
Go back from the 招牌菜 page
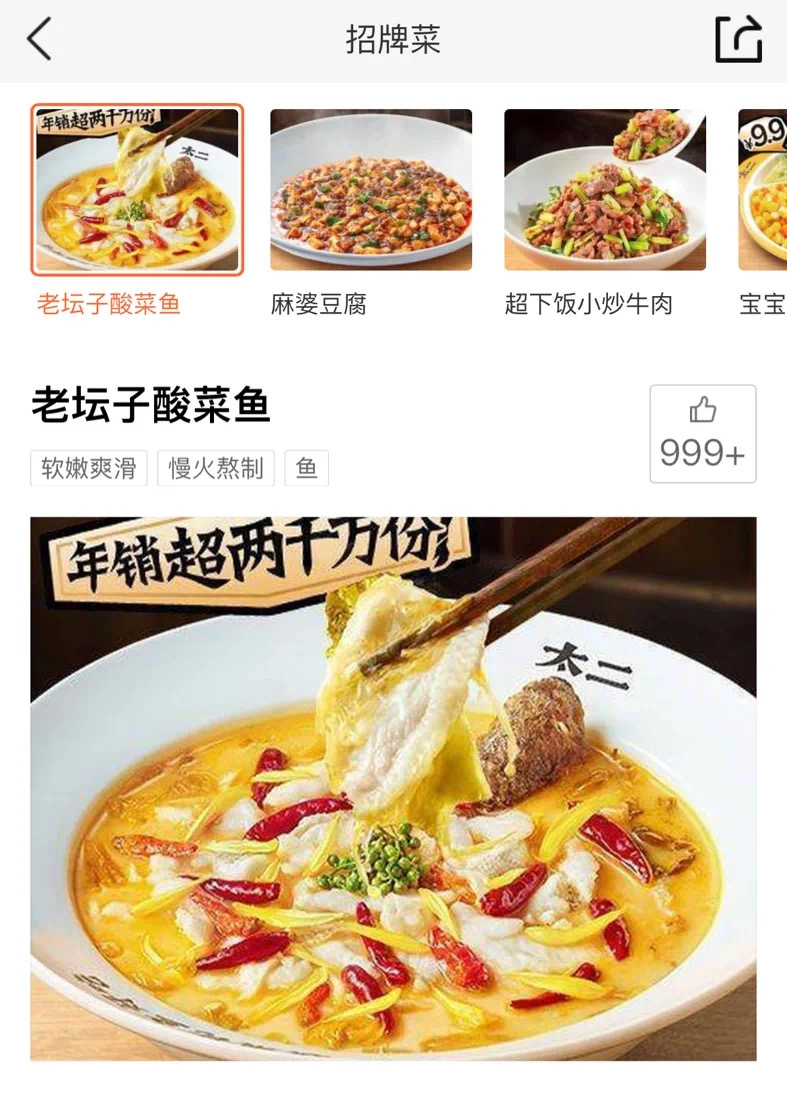coord(39,40)
